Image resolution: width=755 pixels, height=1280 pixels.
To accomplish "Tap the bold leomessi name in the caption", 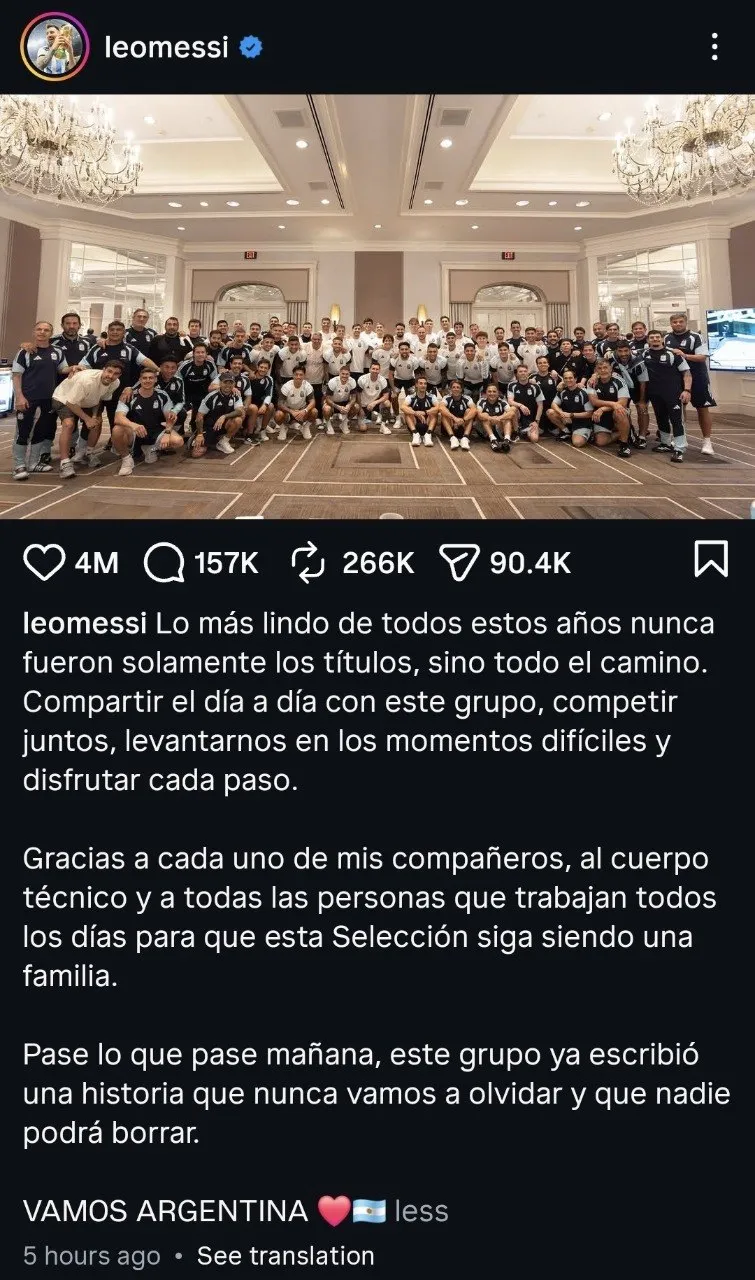I will pos(86,624).
